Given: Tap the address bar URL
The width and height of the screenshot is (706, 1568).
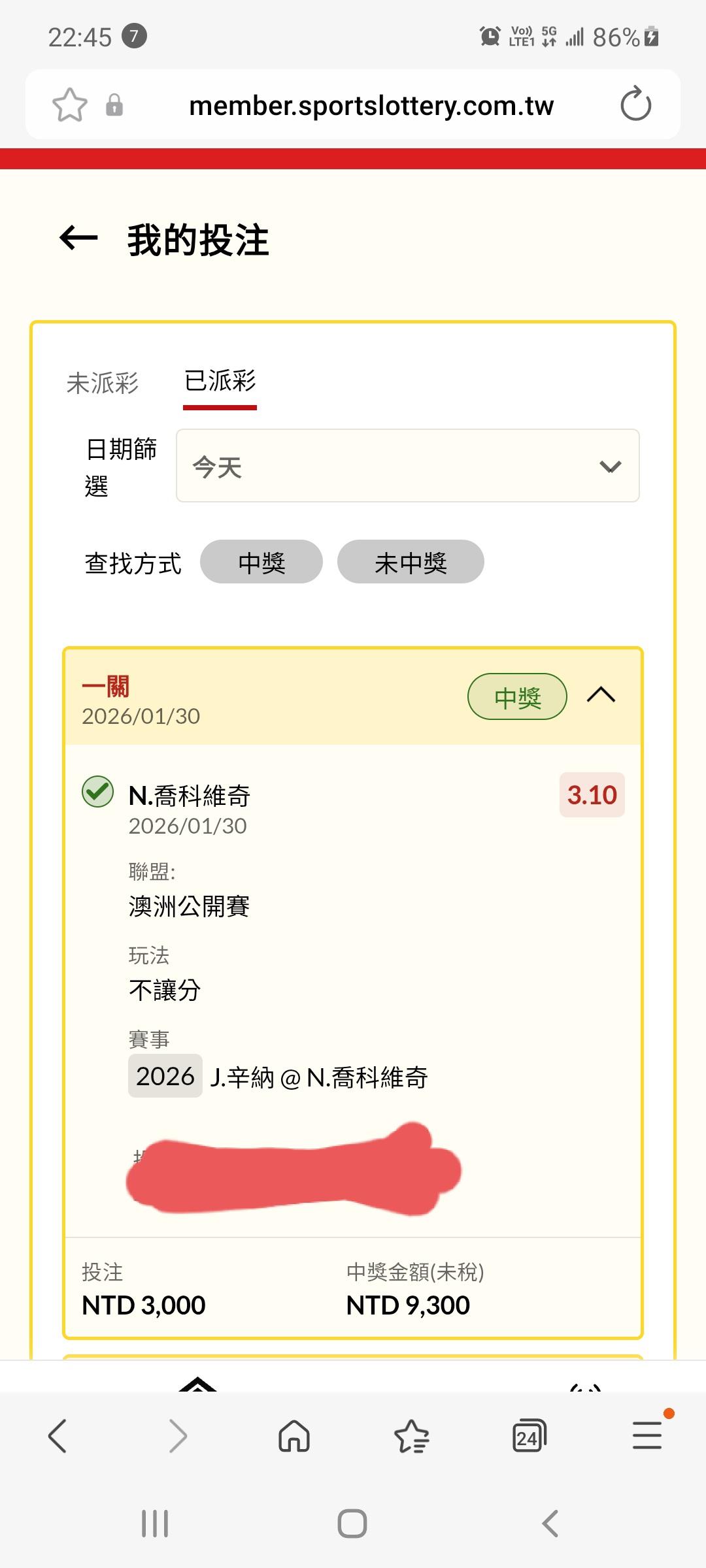Looking at the screenshot, I should (371, 105).
